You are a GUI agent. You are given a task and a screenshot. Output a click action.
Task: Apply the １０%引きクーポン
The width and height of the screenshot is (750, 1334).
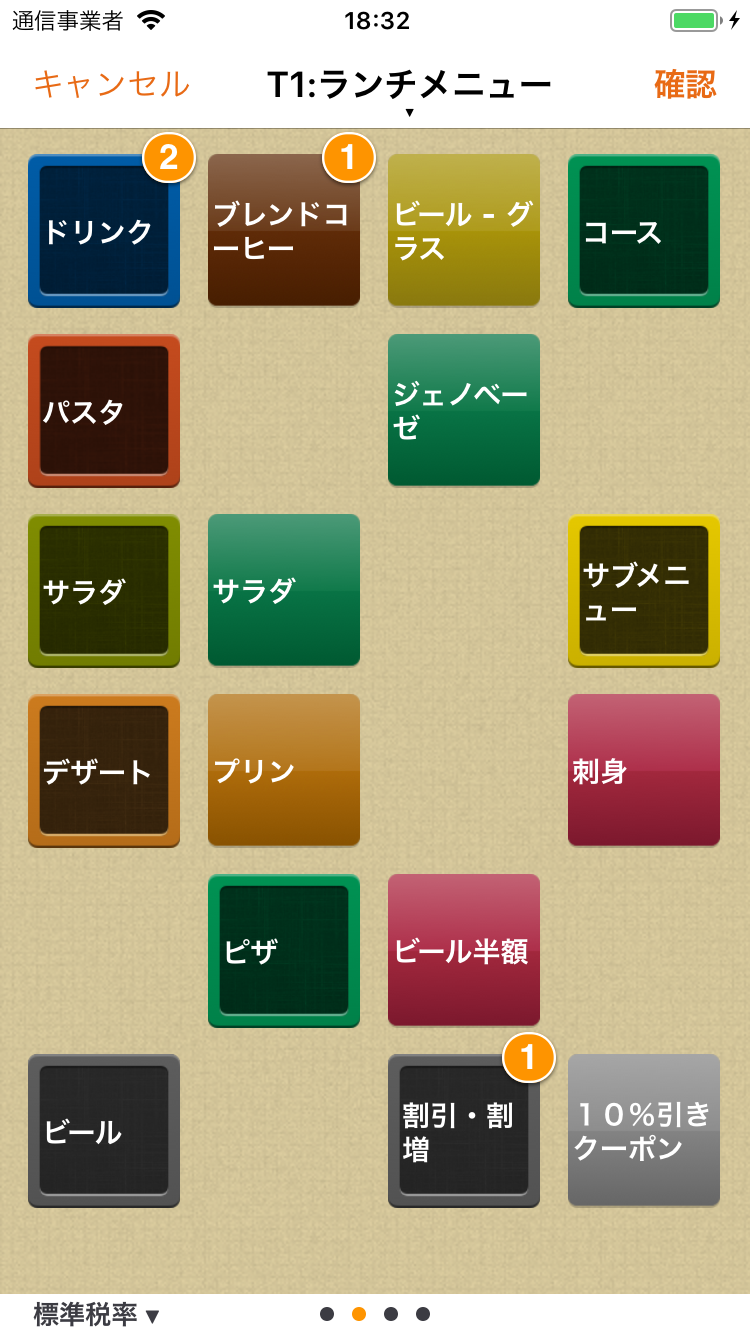[x=644, y=1131]
